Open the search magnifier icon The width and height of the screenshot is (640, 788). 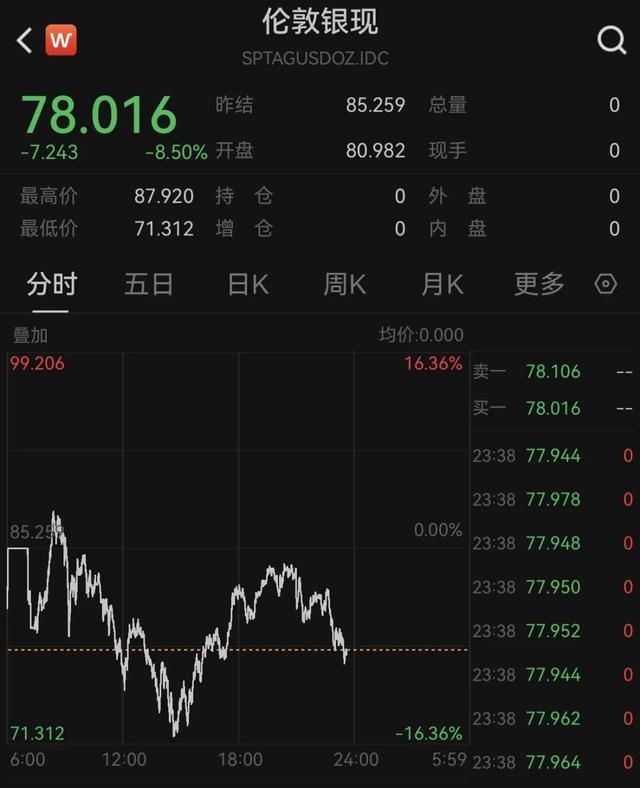(x=610, y=40)
